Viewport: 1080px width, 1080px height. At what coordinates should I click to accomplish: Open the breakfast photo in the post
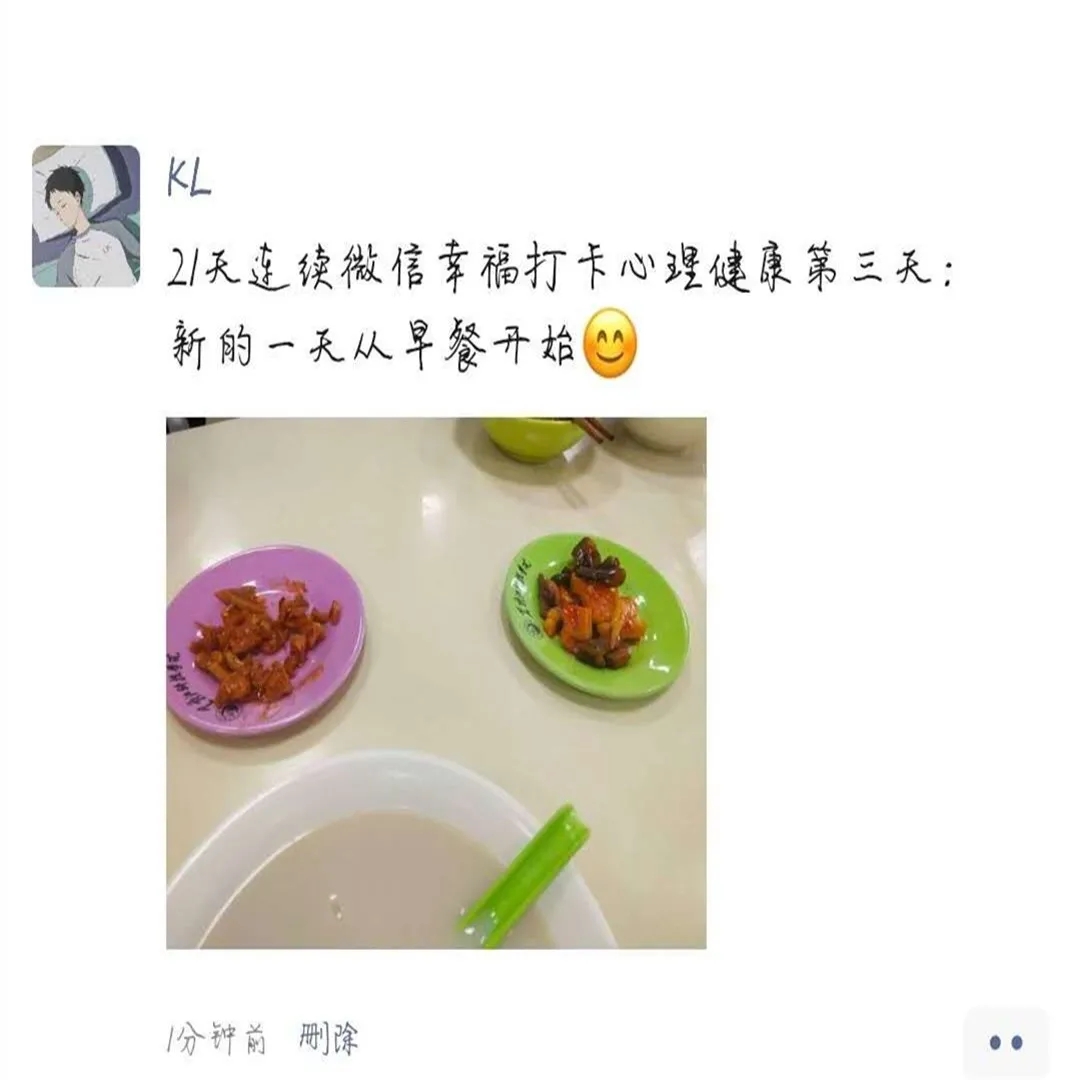[436, 683]
